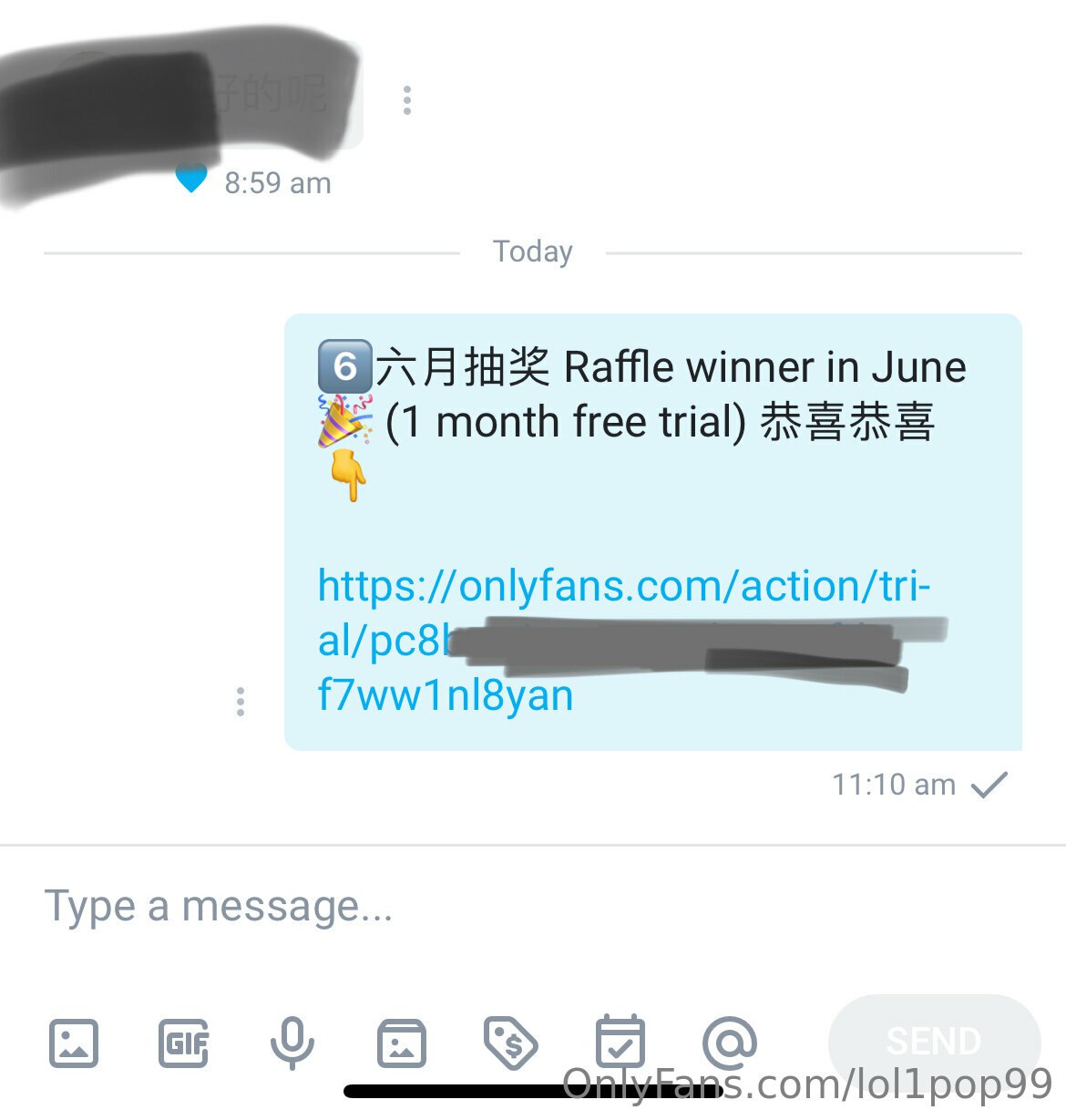
Task: Schedule the message with calendar icon
Action: click(x=620, y=1042)
